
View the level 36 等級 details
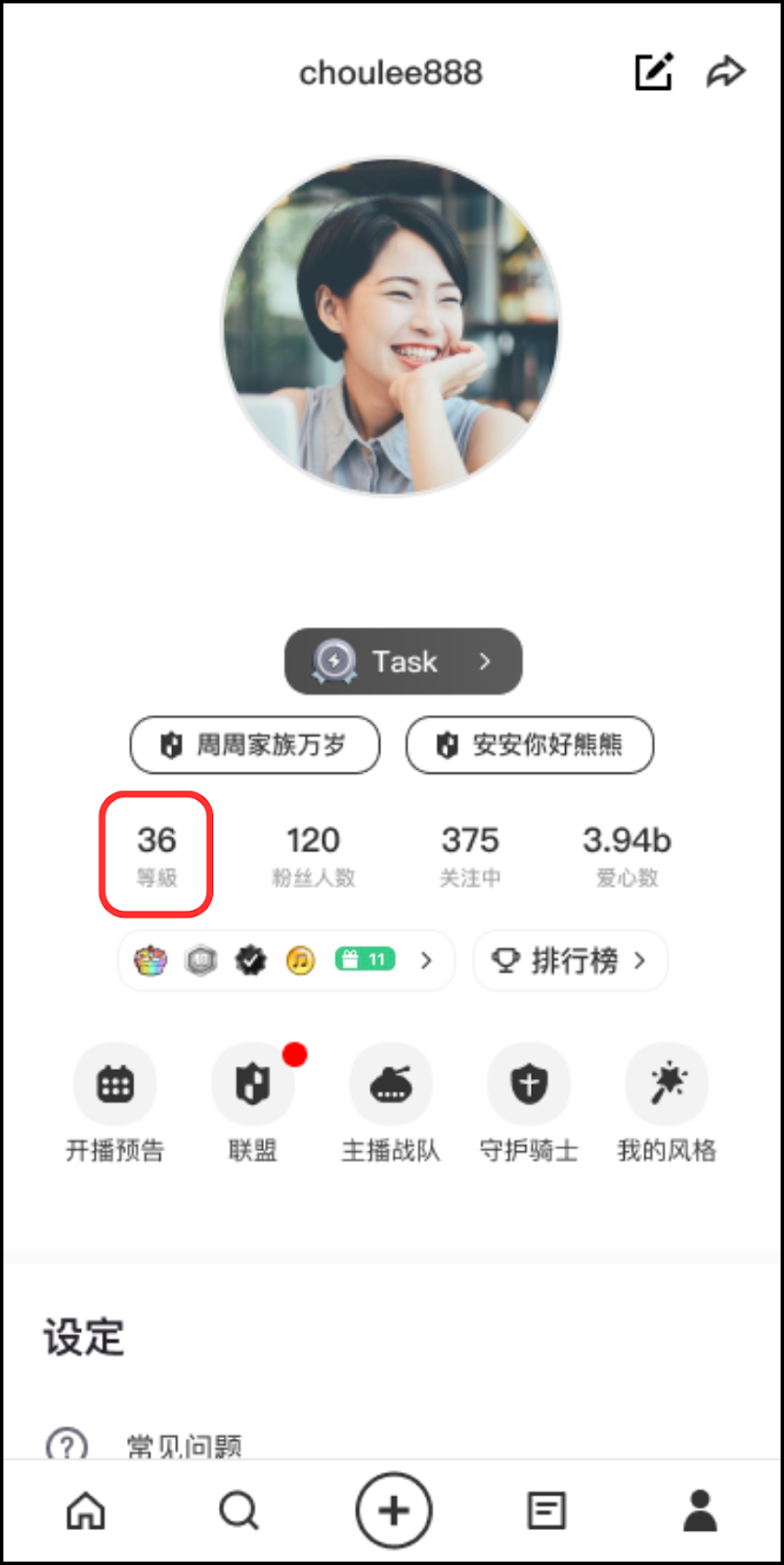tap(156, 853)
